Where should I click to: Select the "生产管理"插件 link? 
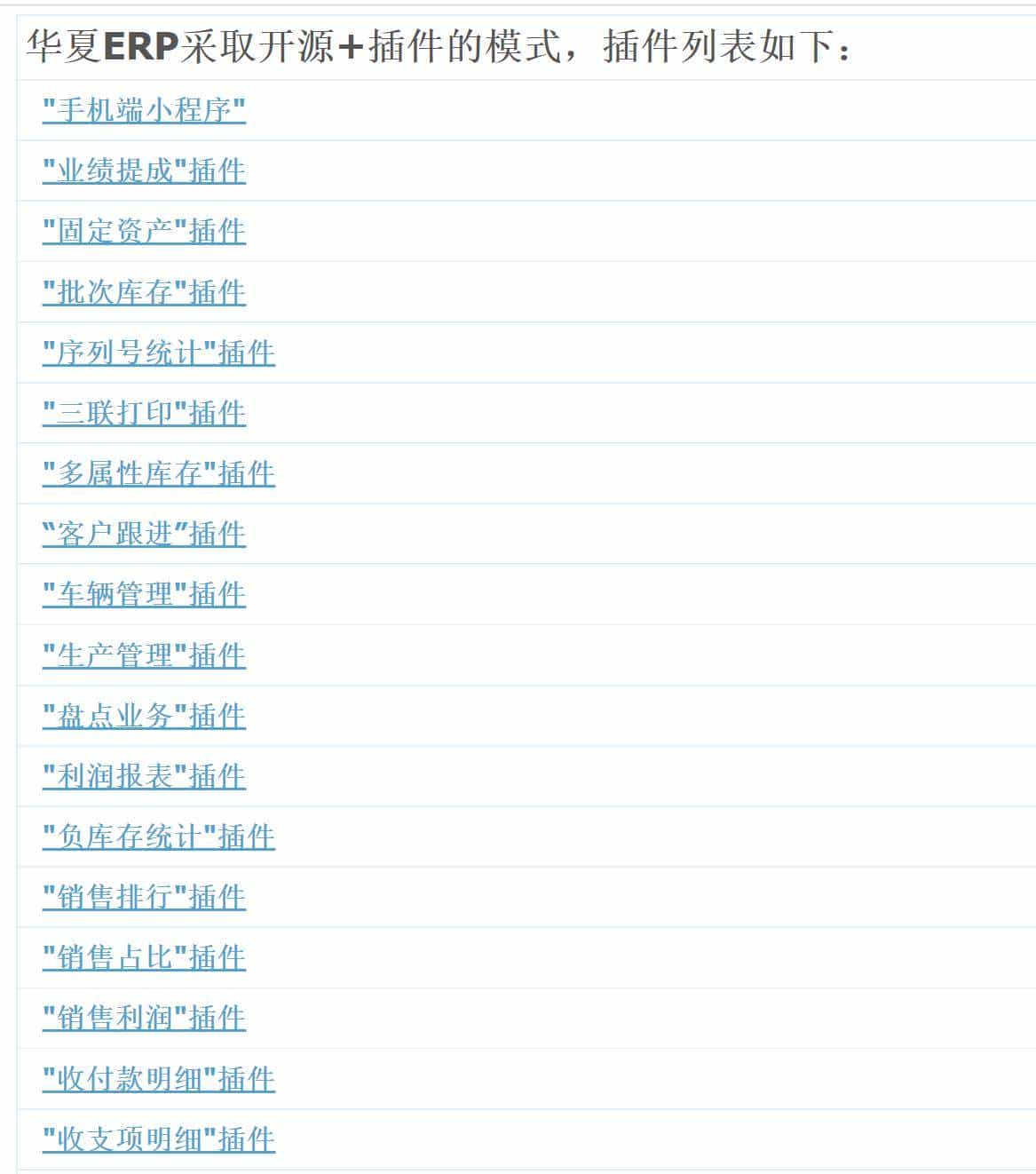[144, 655]
